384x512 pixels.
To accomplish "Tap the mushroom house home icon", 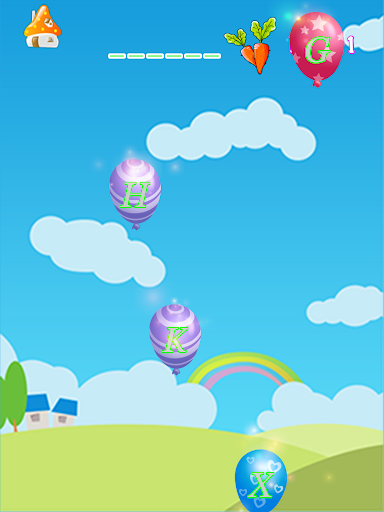I will [x=42, y=26].
